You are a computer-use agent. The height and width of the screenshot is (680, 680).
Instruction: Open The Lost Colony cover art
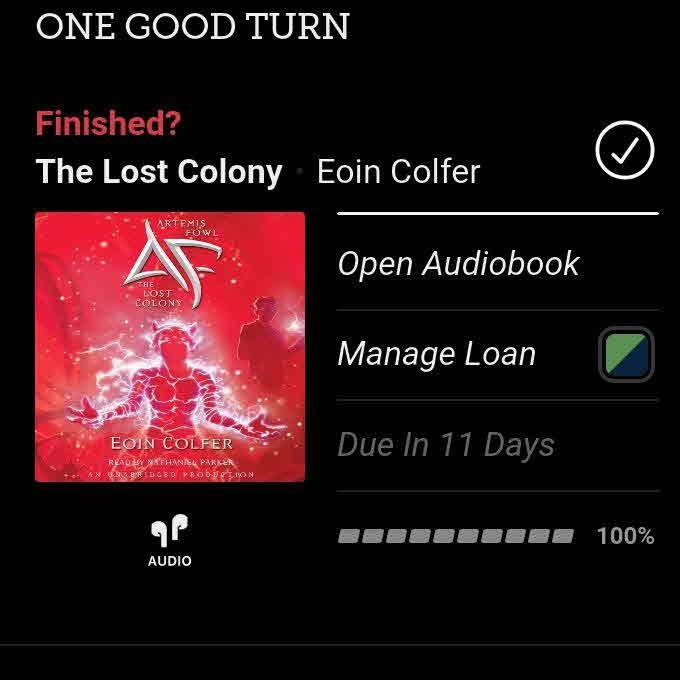tap(170, 347)
